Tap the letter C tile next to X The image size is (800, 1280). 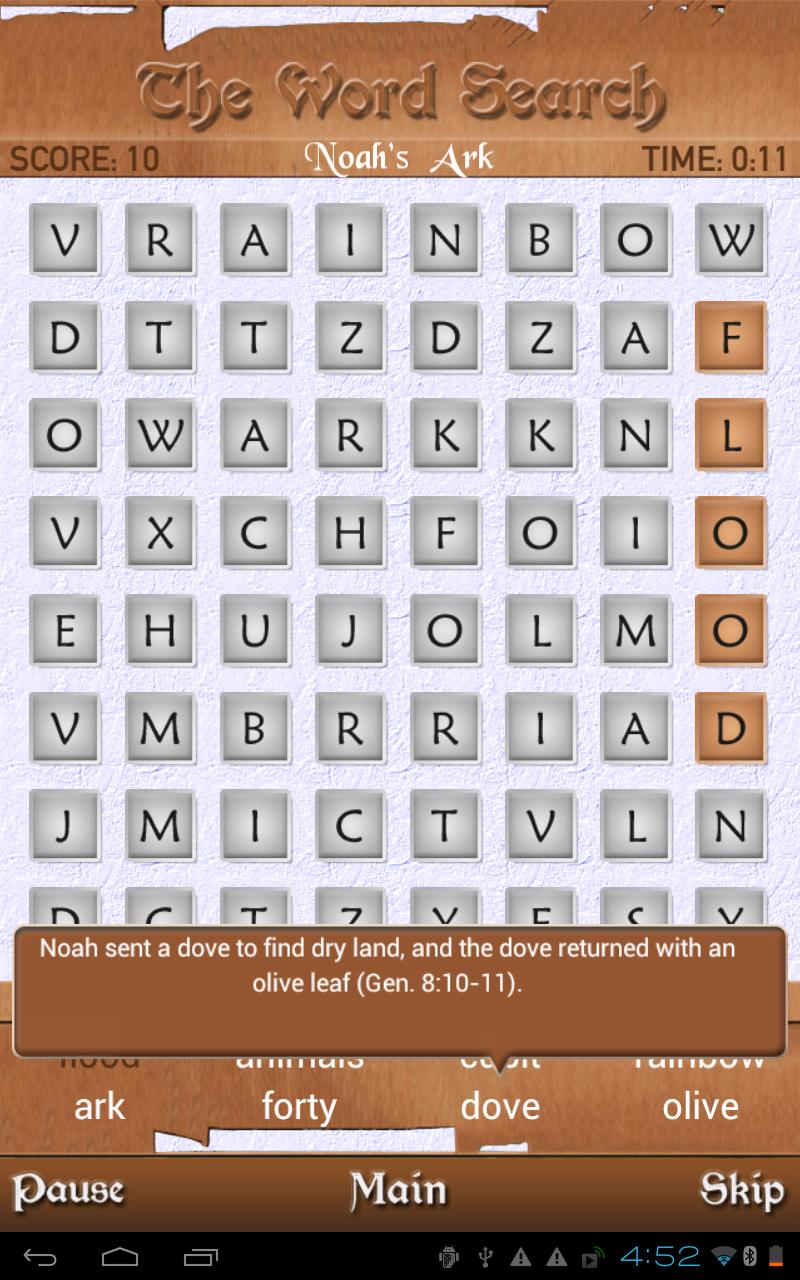pos(255,534)
